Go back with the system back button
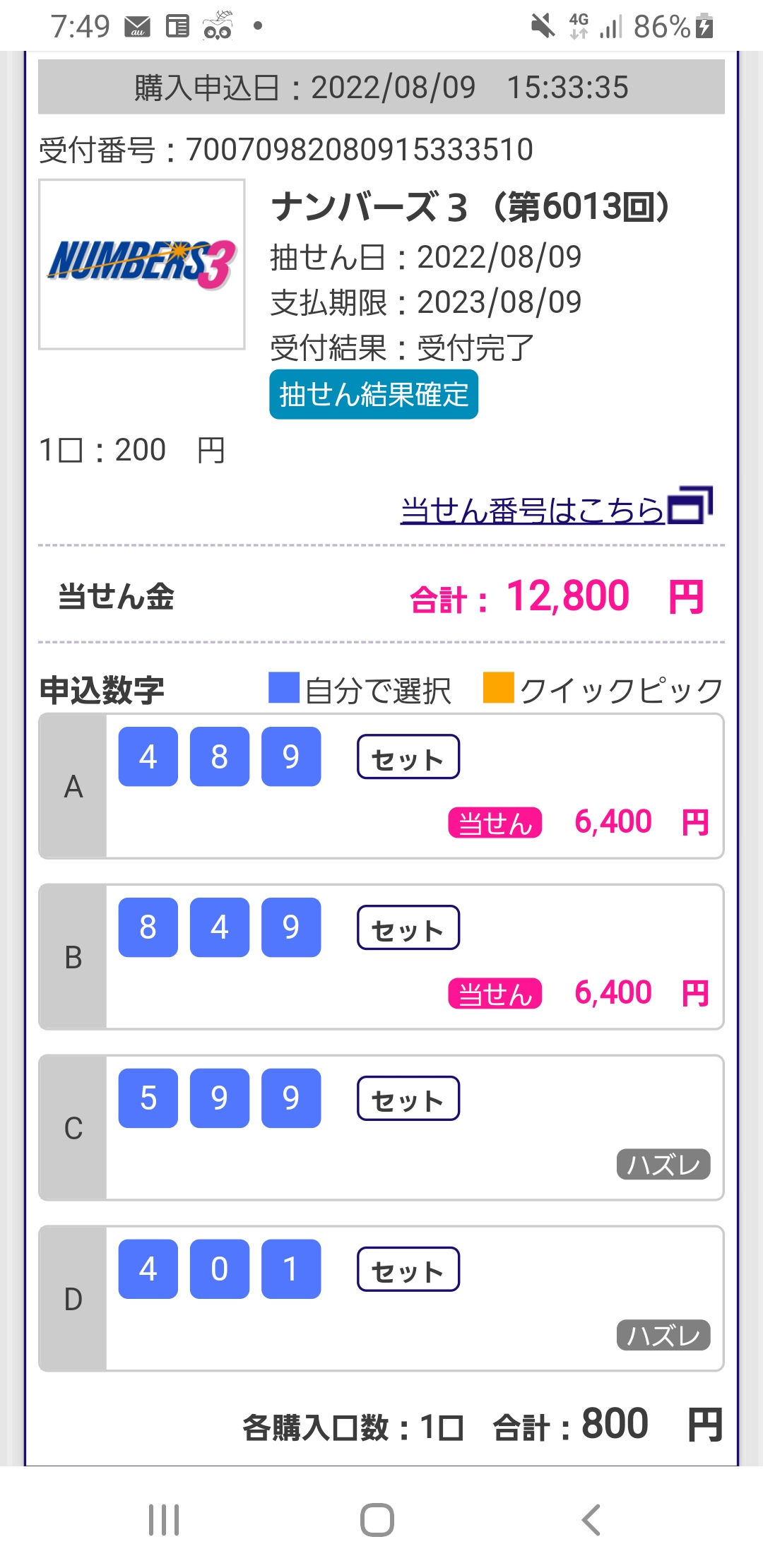 tap(591, 1519)
